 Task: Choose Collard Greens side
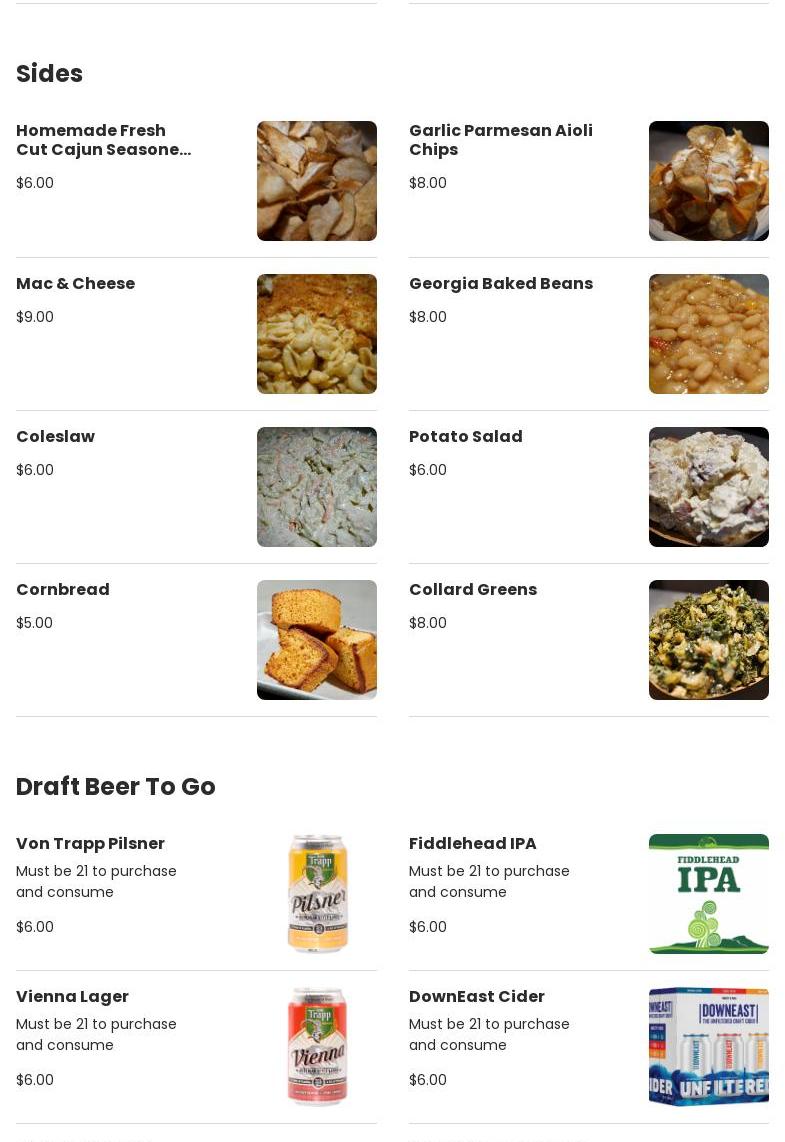(472, 590)
